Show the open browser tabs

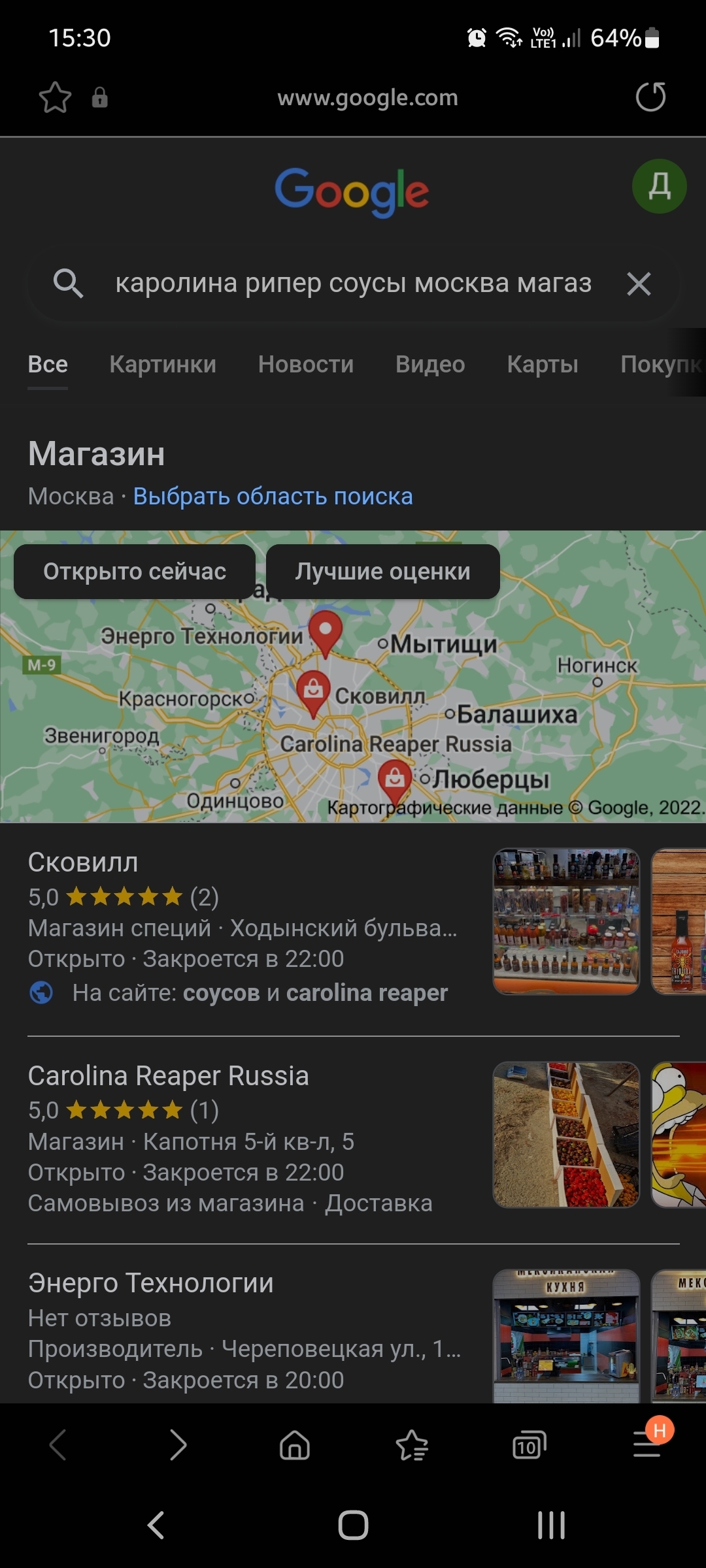[x=529, y=1445]
